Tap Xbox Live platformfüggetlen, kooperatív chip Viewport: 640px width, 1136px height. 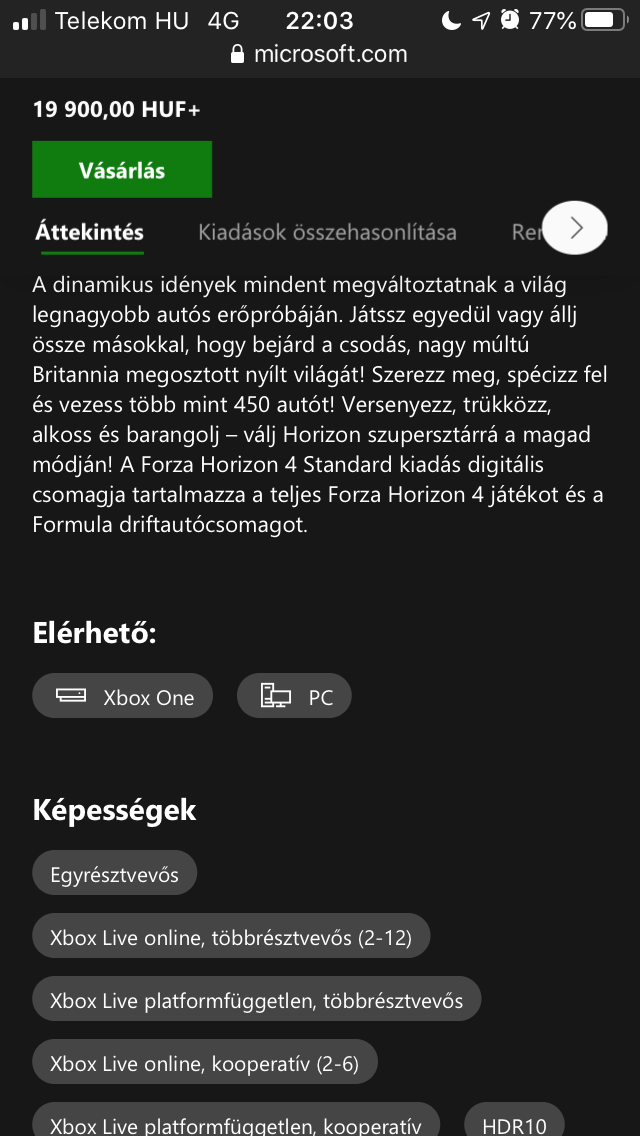click(x=236, y=1123)
